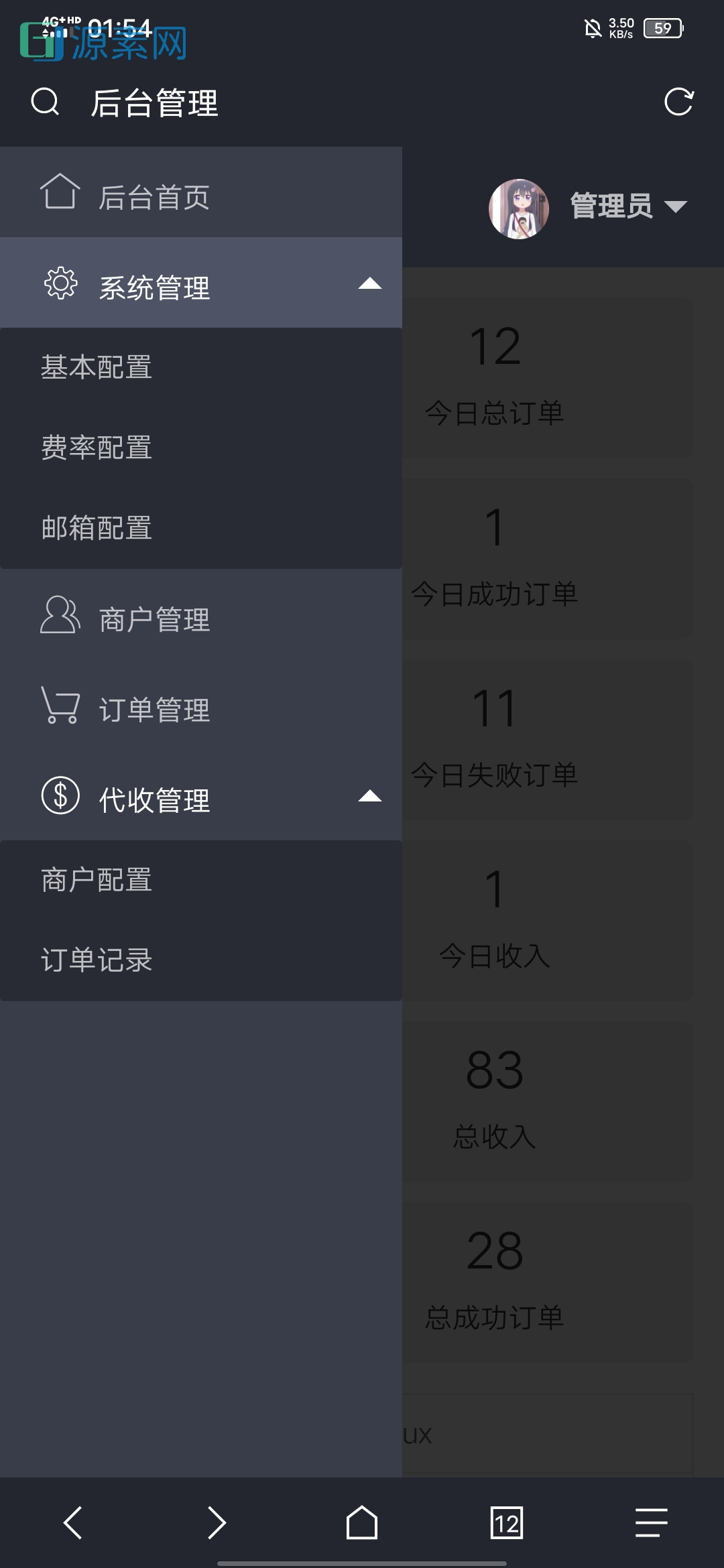This screenshot has width=724, height=1568.
Task: Open 费率配置 settings
Action: 95,448
